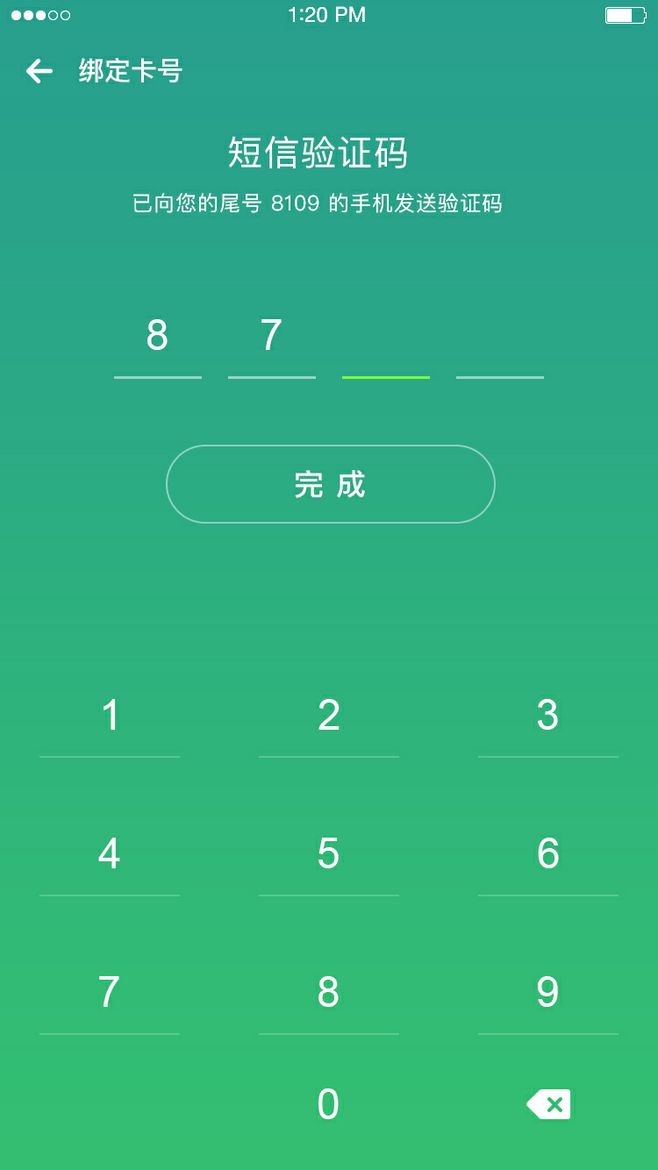
Task: Enter digit 2 on the keypad
Action: click(329, 715)
